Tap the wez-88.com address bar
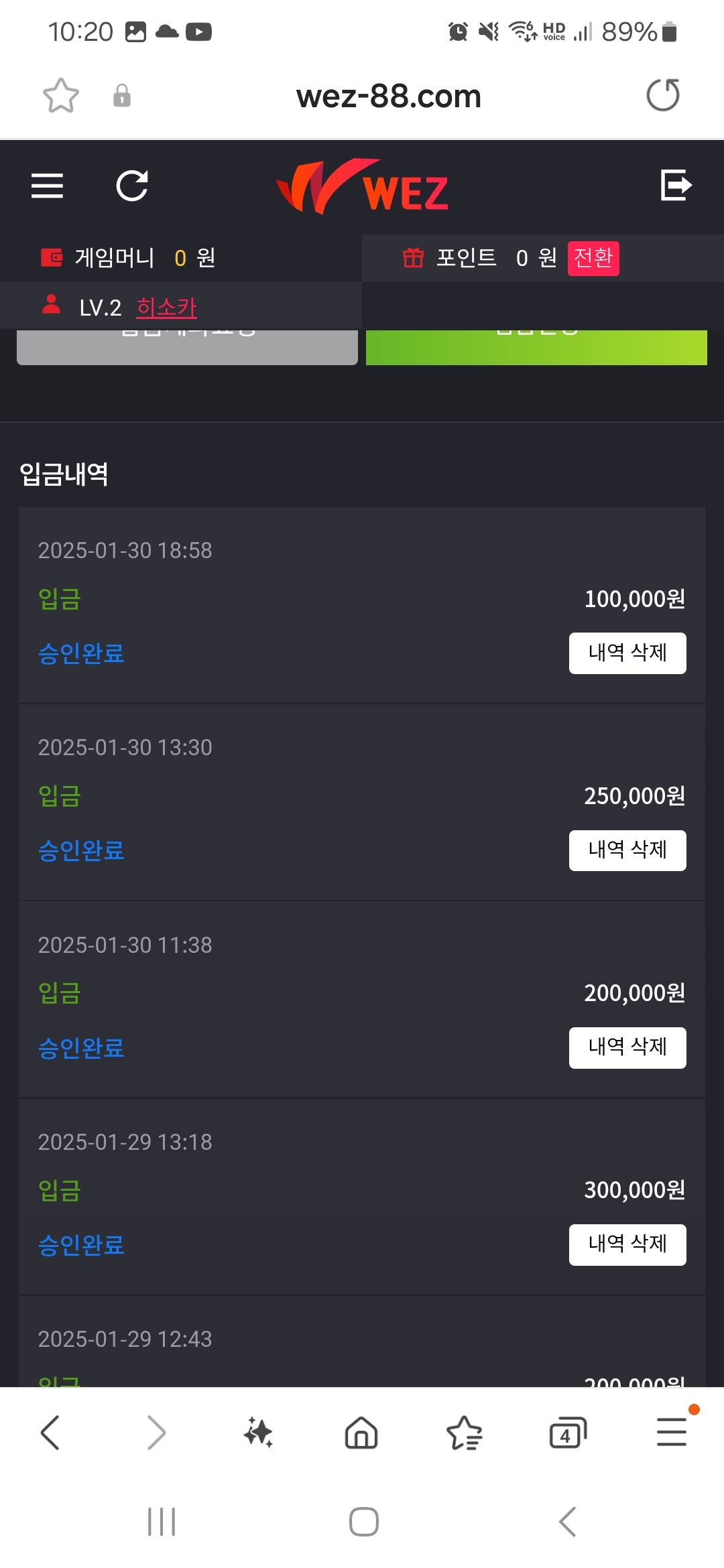The height and width of the screenshot is (1568, 724). [389, 96]
